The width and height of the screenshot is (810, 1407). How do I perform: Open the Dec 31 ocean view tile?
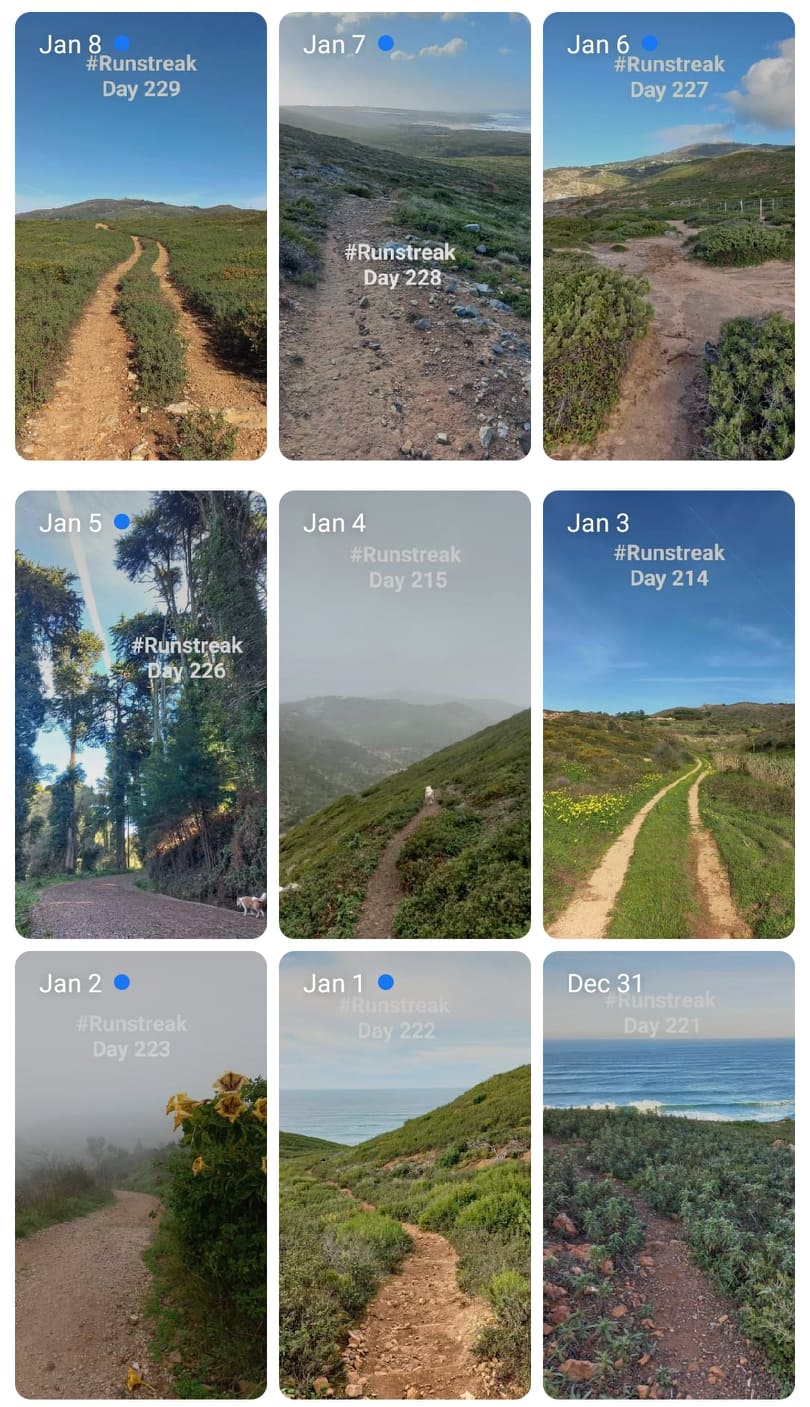[x=669, y=1175]
